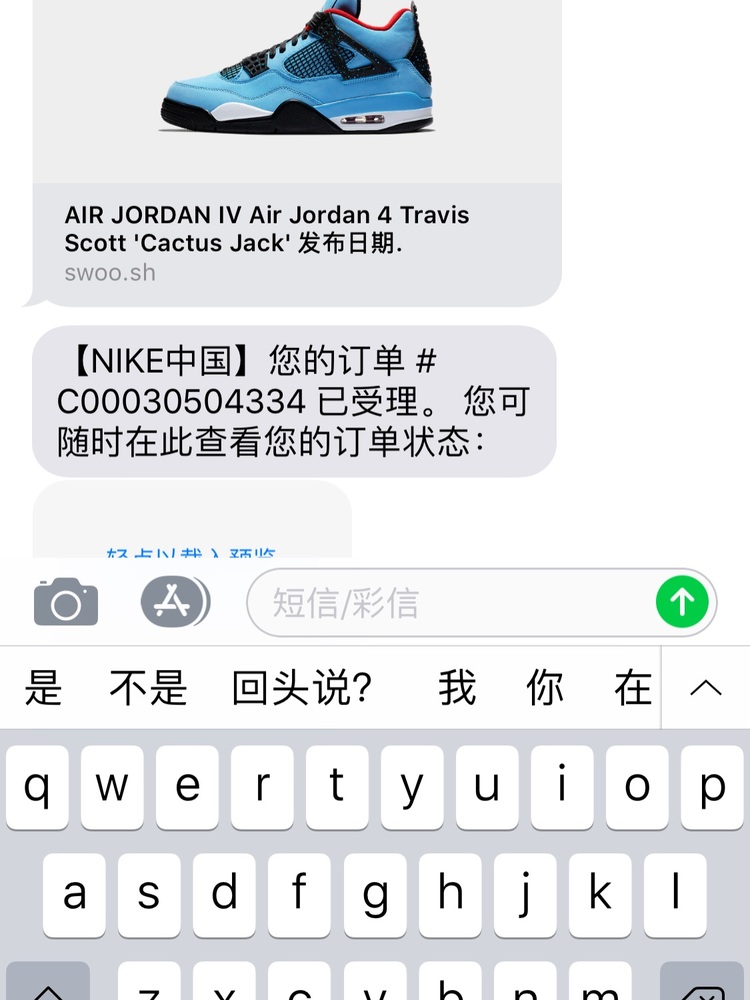Screen dimensions: 750x1000
Task: Expand the keyboard suggestions list
Action: click(706, 688)
